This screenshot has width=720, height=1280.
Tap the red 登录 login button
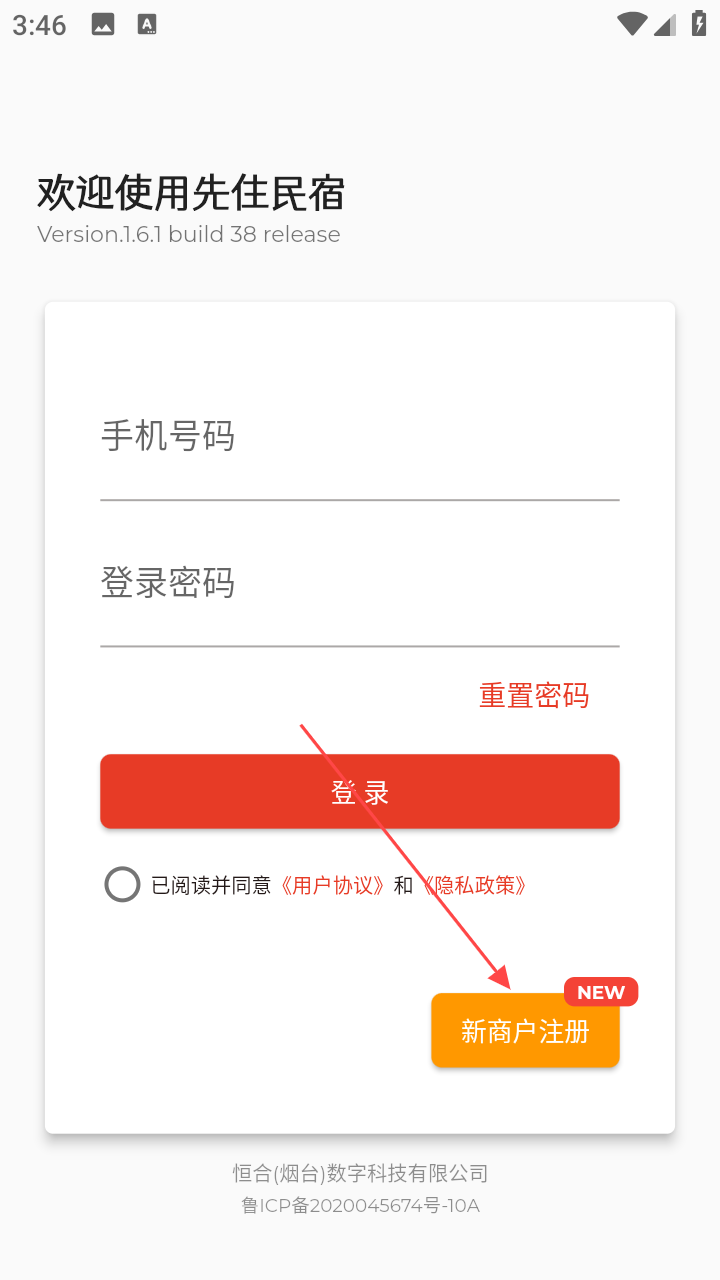[360, 792]
